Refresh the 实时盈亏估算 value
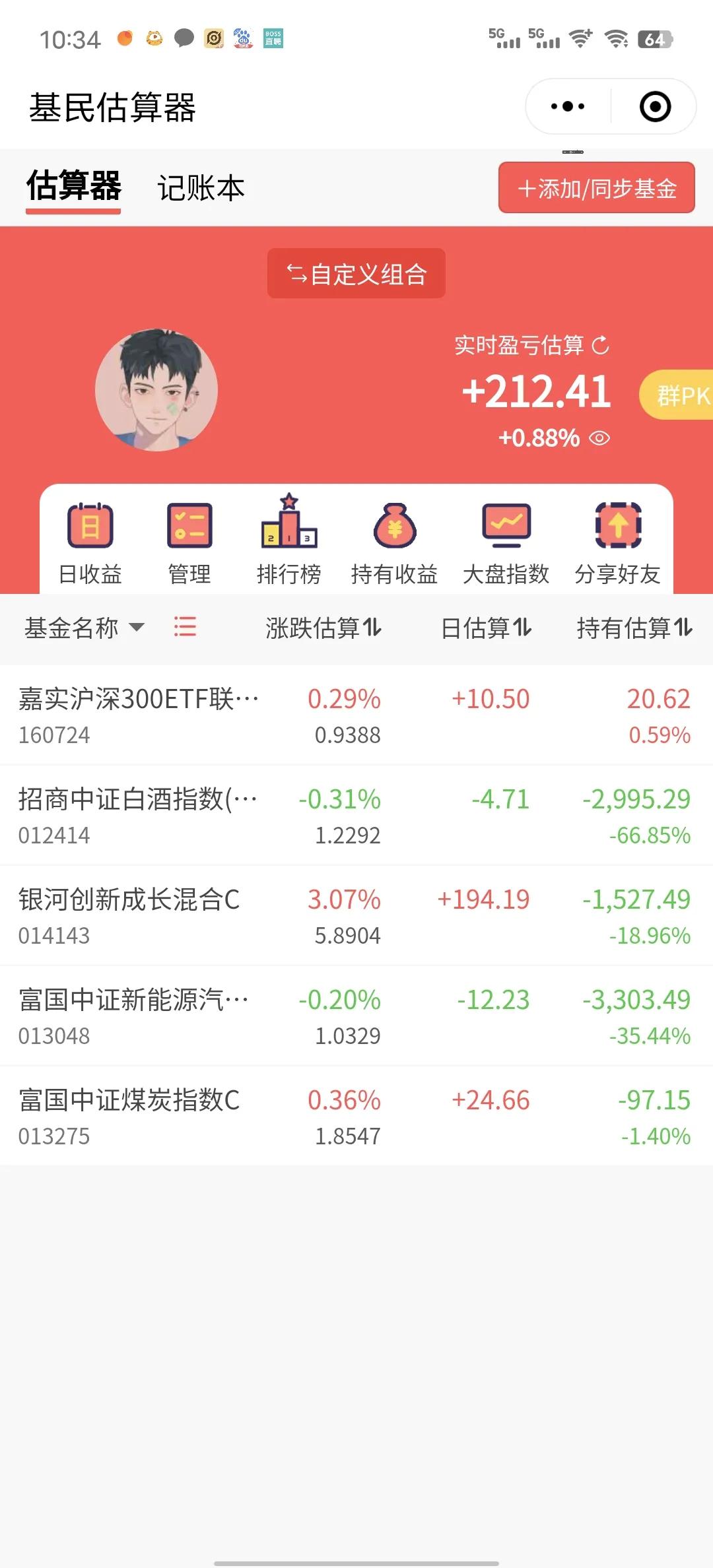713x1568 pixels. (601, 345)
